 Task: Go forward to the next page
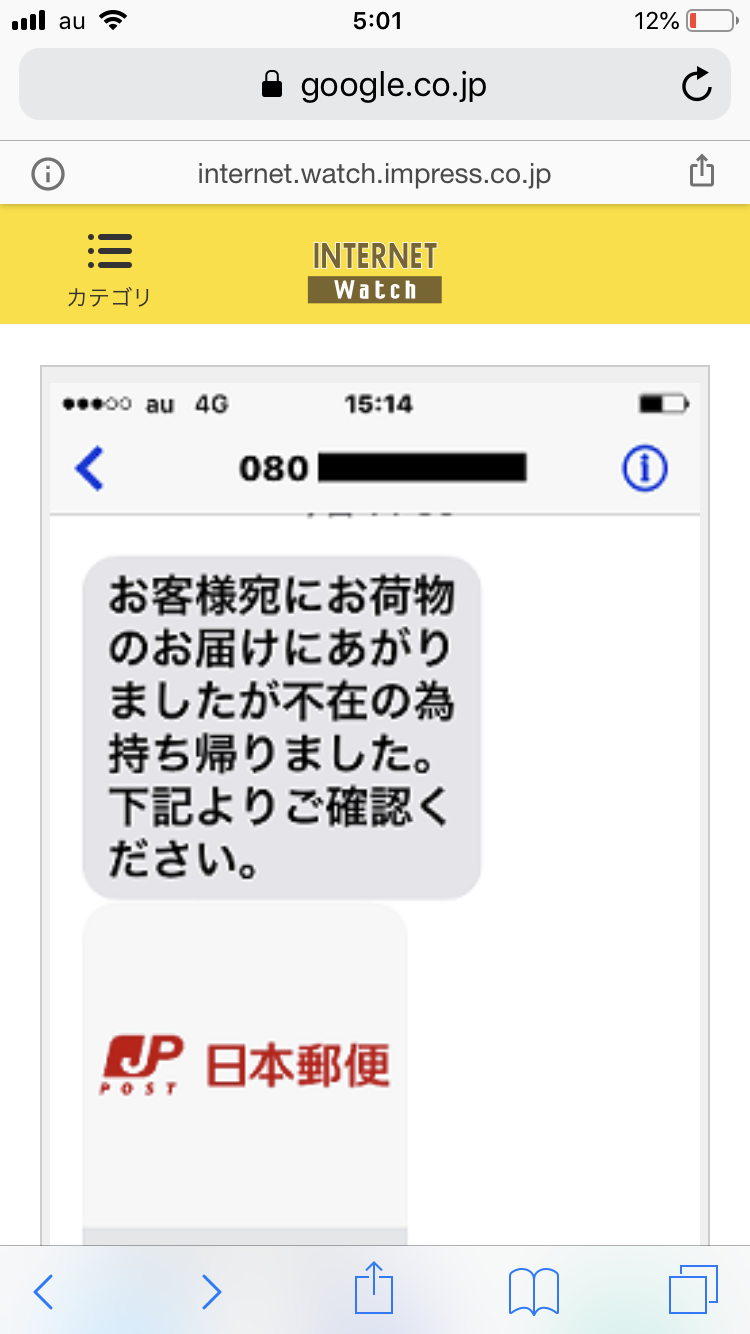pyautogui.click(x=211, y=1292)
